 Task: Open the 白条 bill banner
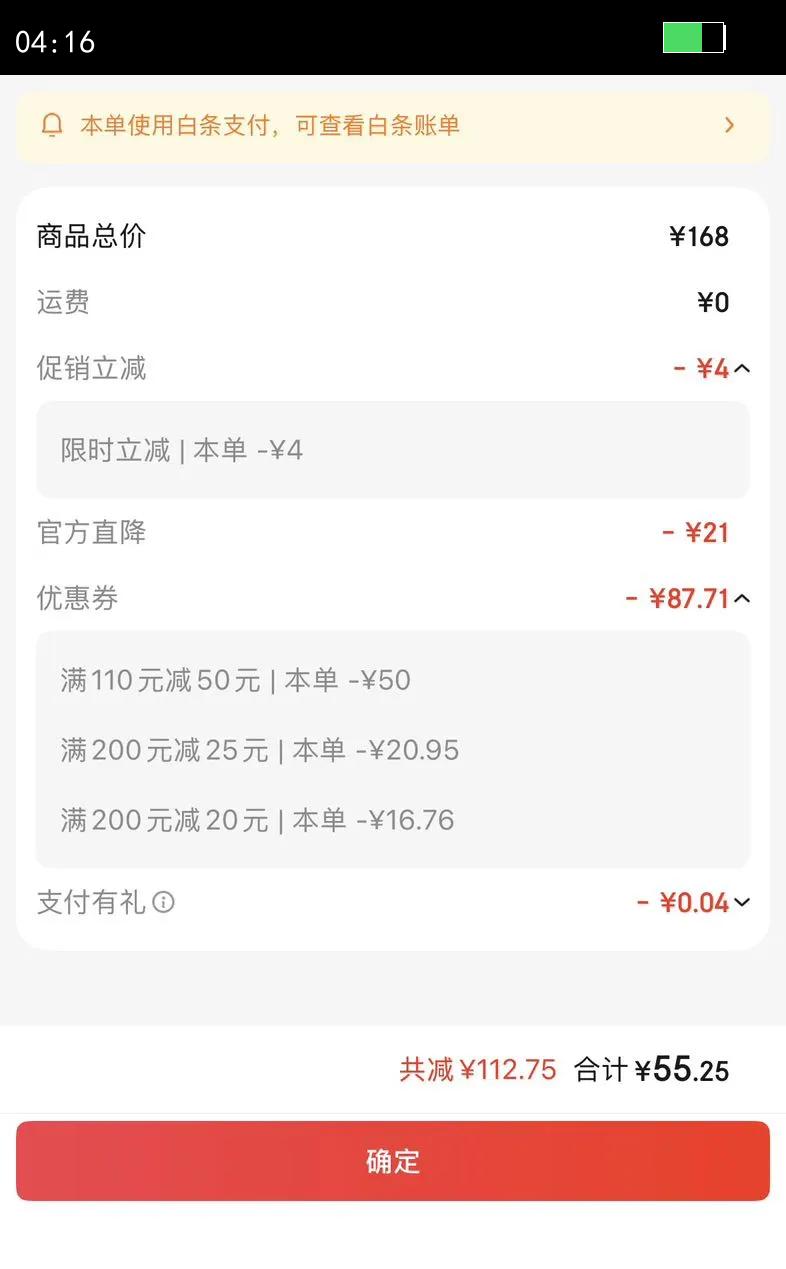point(392,126)
